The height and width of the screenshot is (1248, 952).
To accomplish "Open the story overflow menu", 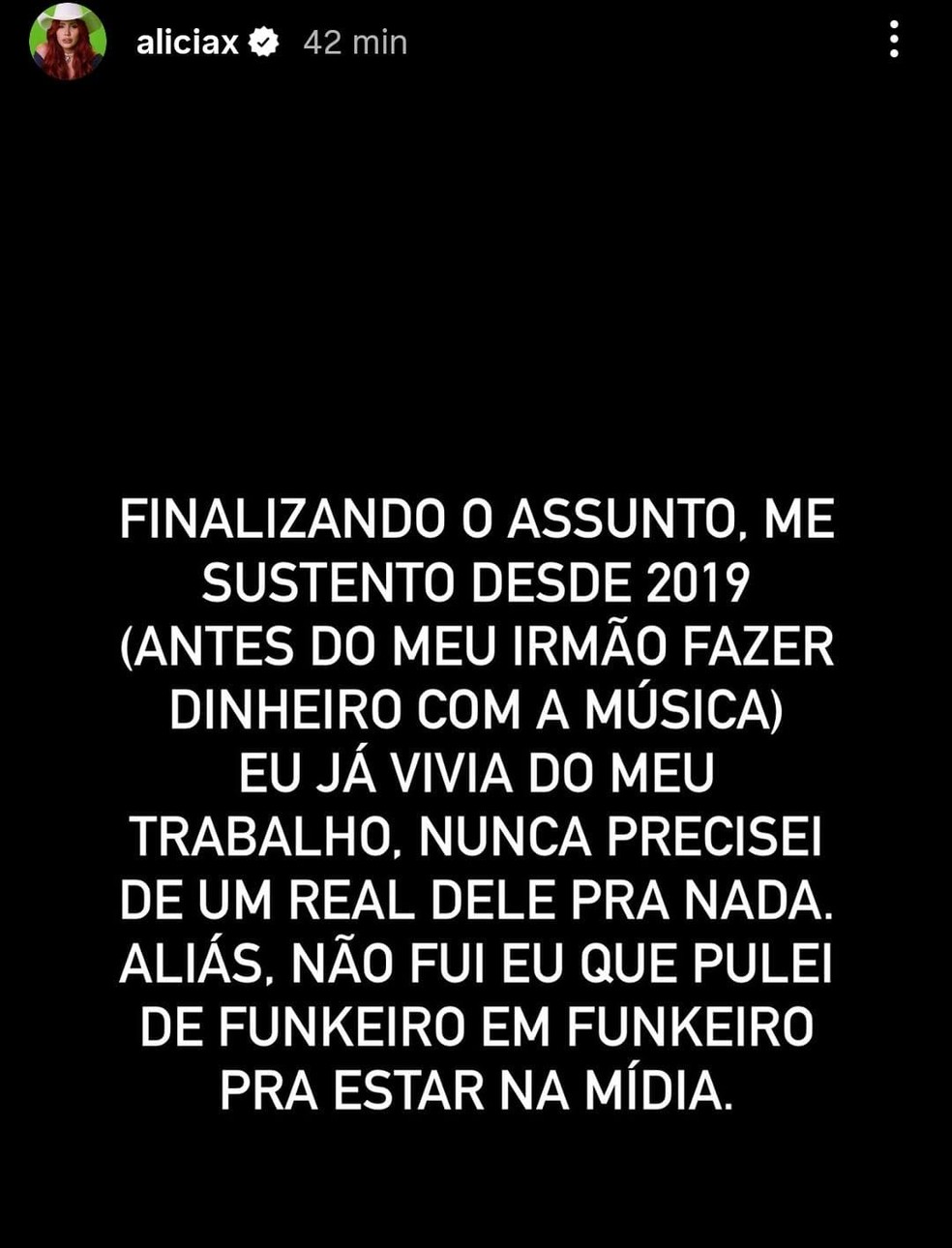I will (893, 41).
